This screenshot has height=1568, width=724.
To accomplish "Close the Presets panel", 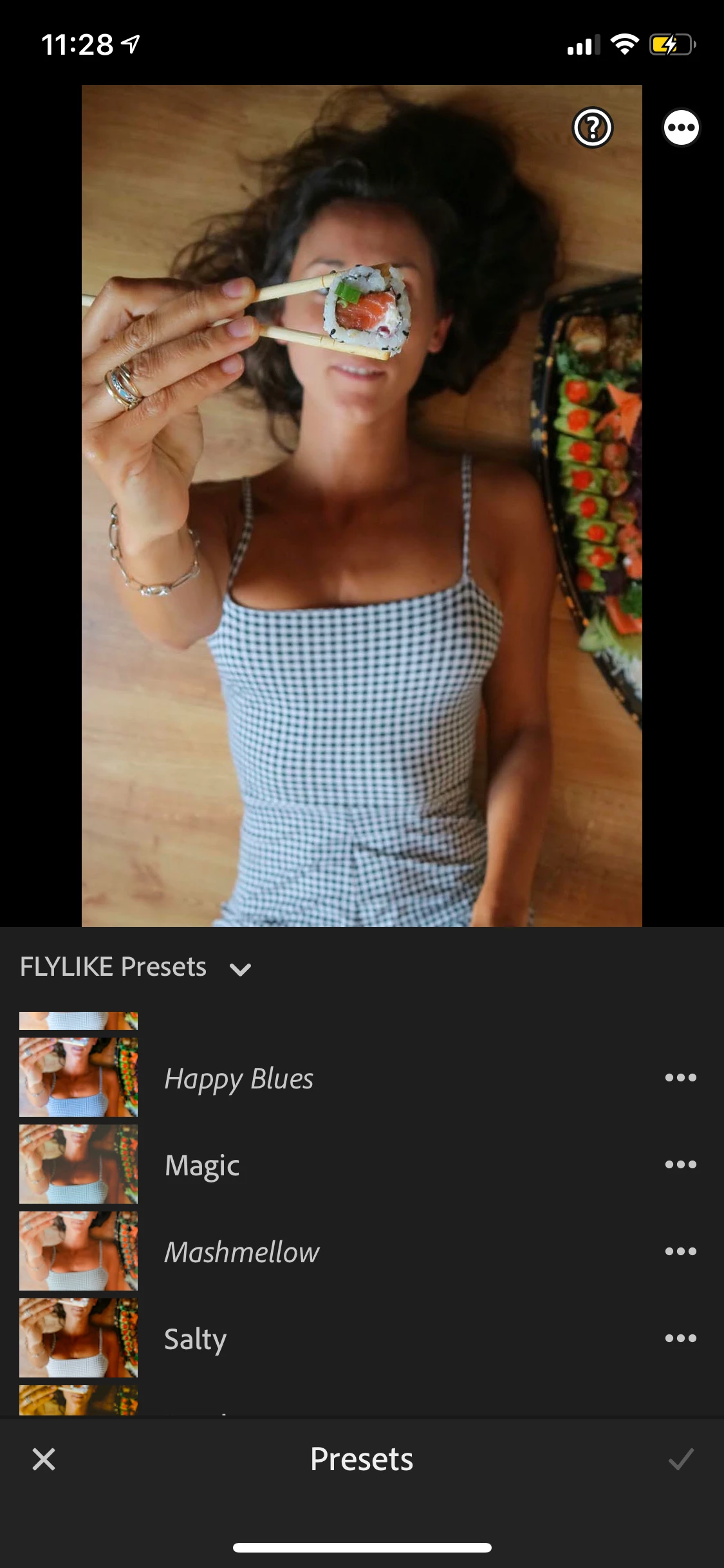I will coord(44,1459).
